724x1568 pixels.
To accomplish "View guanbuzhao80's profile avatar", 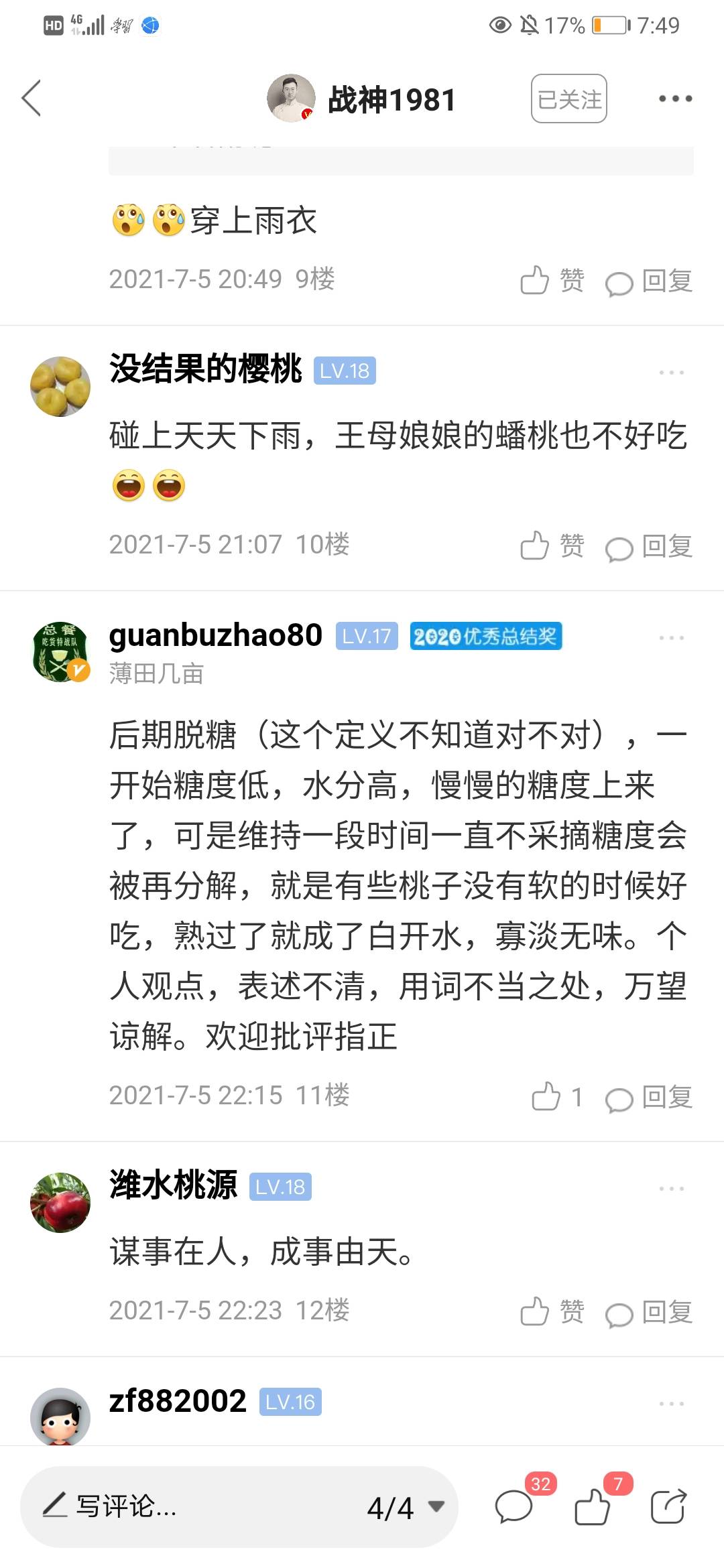I will pos(60,651).
